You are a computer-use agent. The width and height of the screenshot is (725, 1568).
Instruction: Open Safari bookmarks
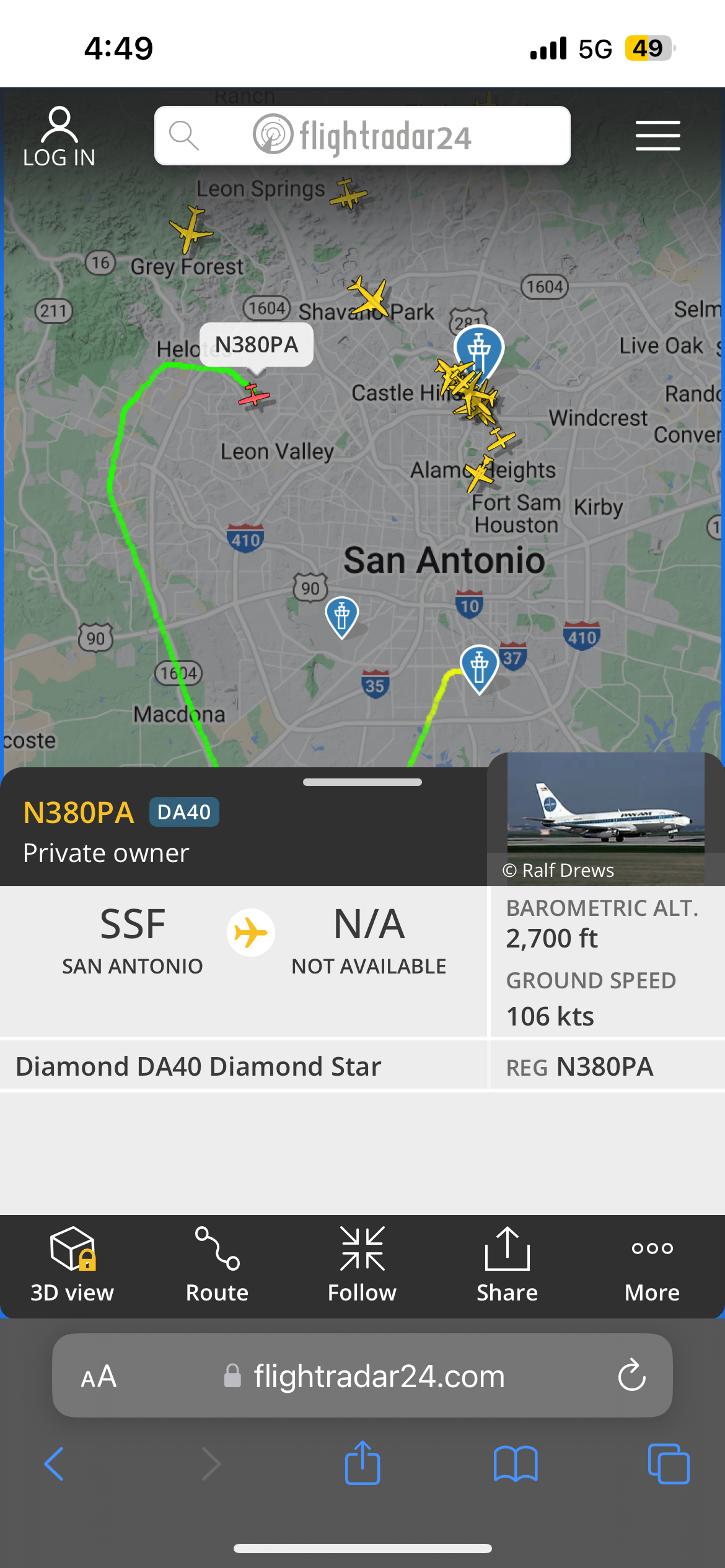coord(515,1464)
